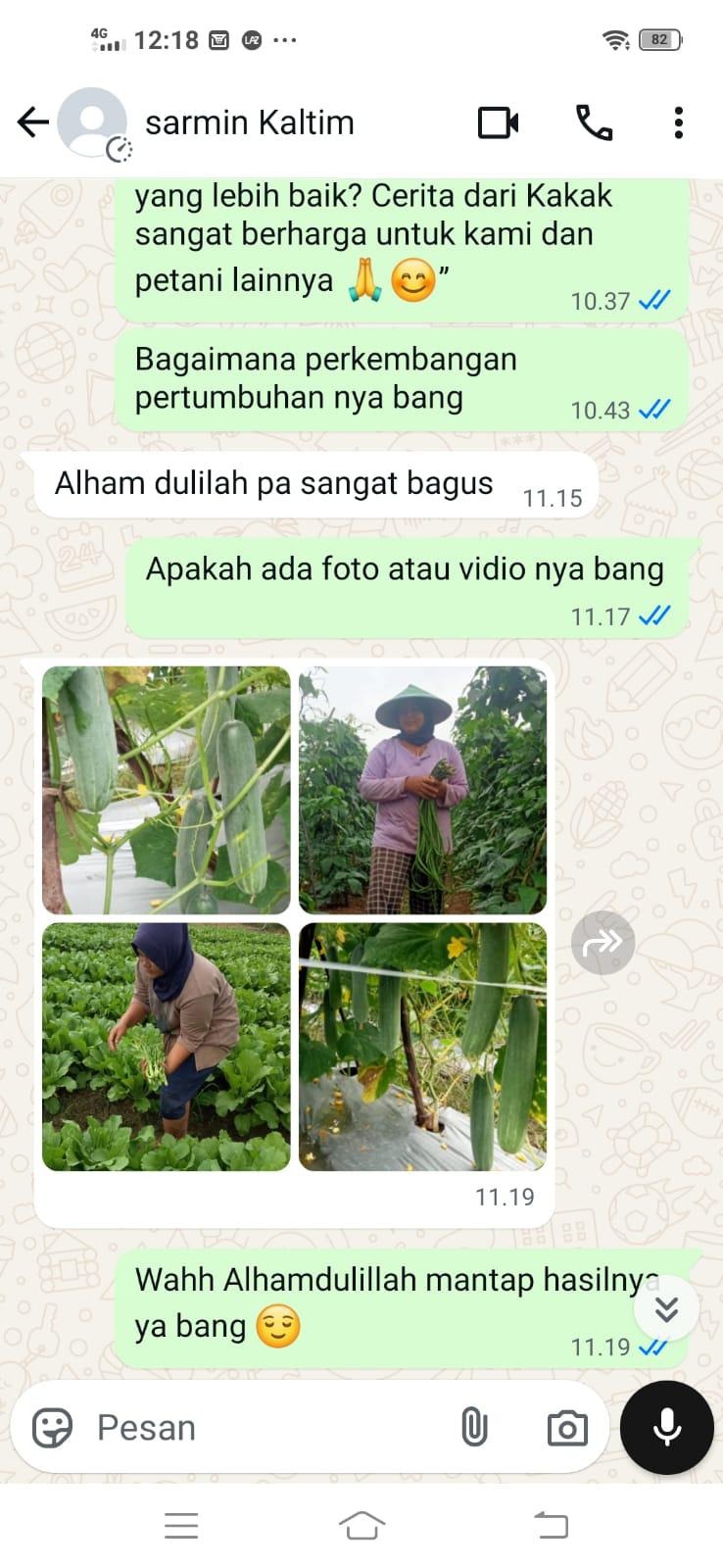Open the sticker and emoji picker

tap(52, 1428)
